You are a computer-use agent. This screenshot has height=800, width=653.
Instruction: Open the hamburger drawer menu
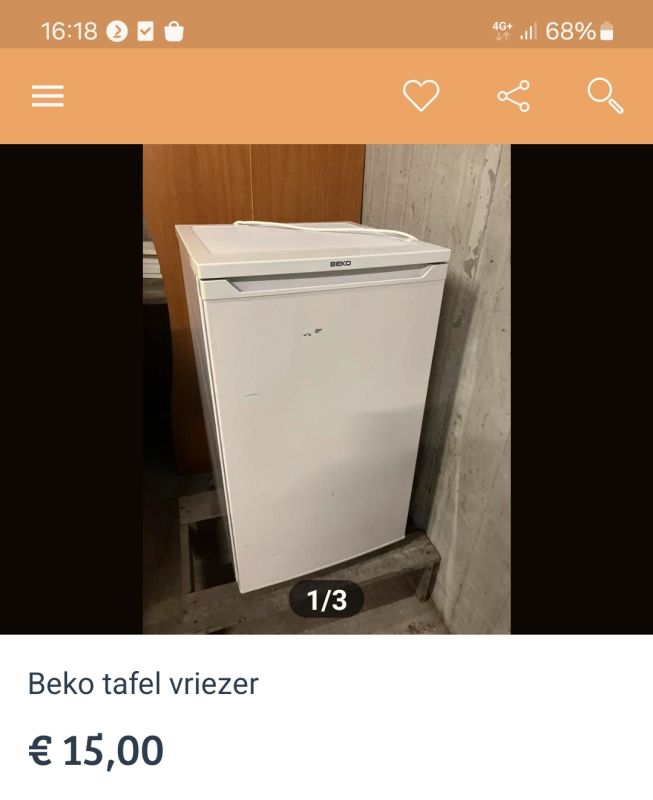47,96
